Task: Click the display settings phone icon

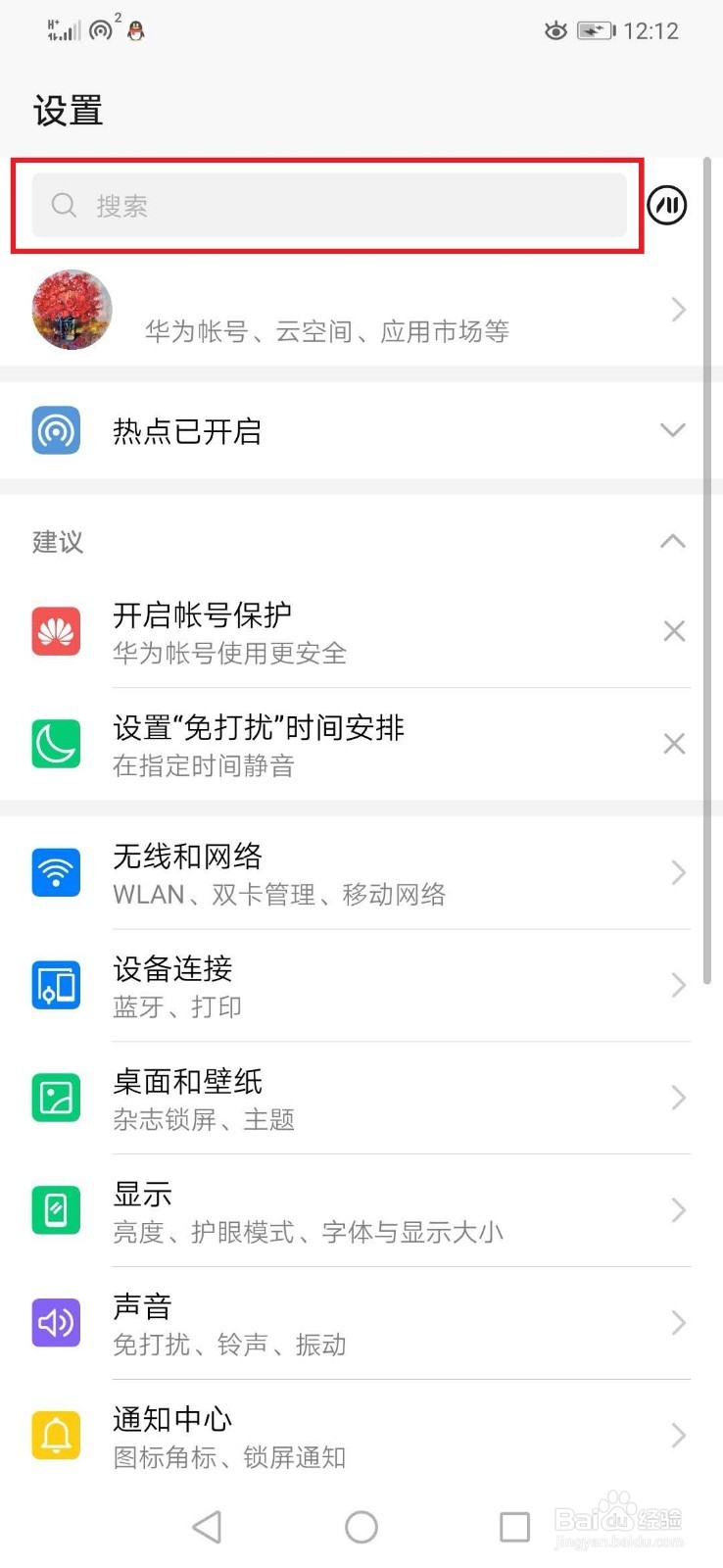Action: (x=56, y=1210)
